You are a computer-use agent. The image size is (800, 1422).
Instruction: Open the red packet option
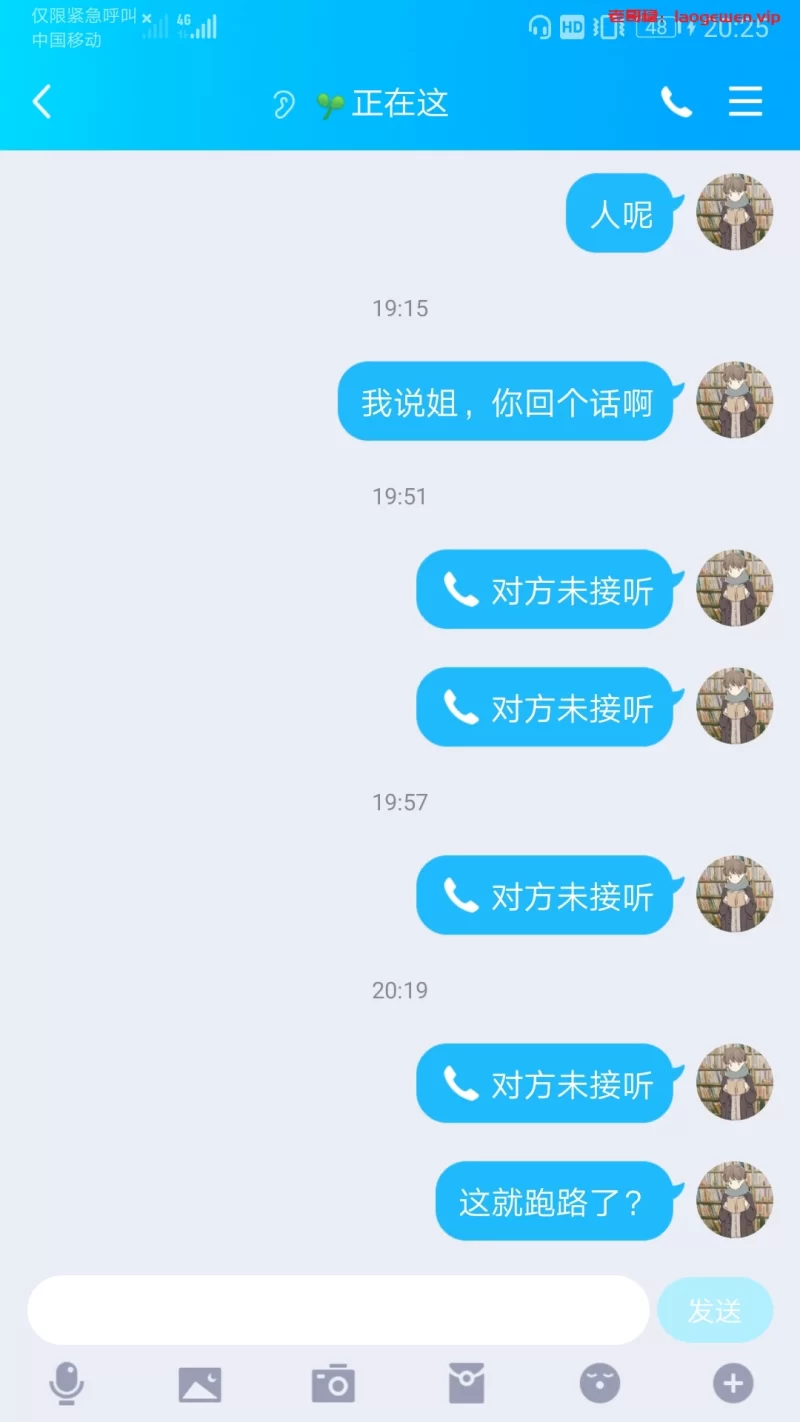pos(466,1384)
